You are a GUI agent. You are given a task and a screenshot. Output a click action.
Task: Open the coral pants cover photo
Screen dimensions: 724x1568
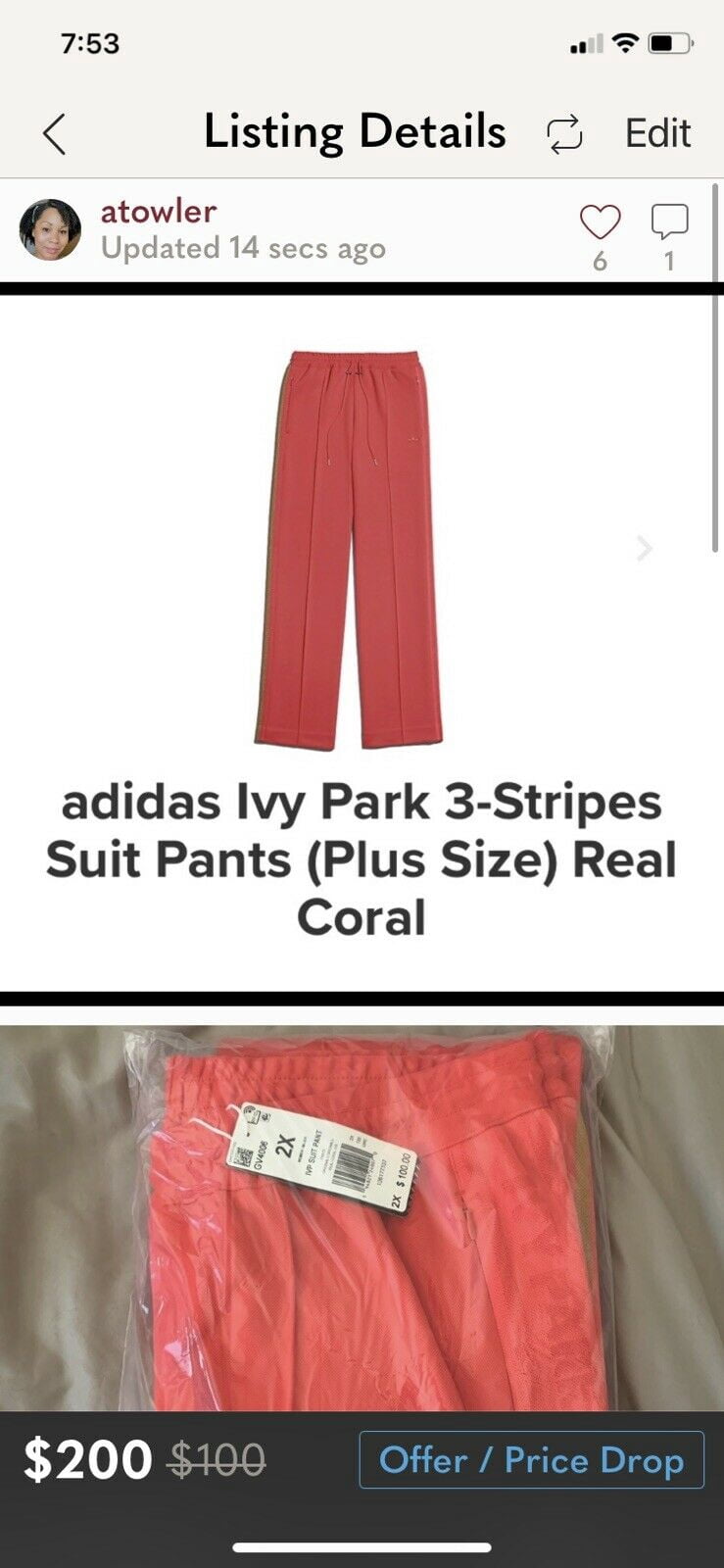[x=349, y=550]
